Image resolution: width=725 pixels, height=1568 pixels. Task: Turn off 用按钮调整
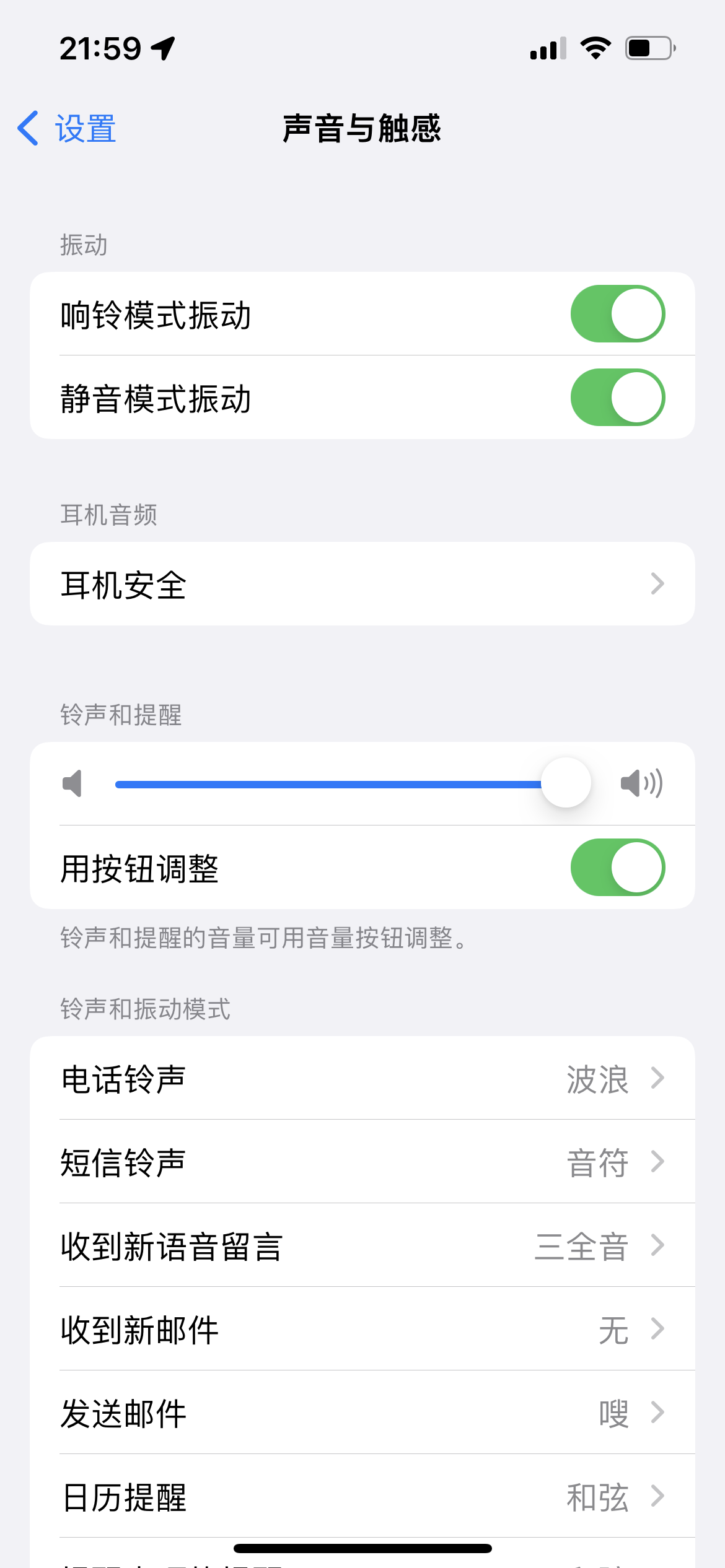pos(617,867)
